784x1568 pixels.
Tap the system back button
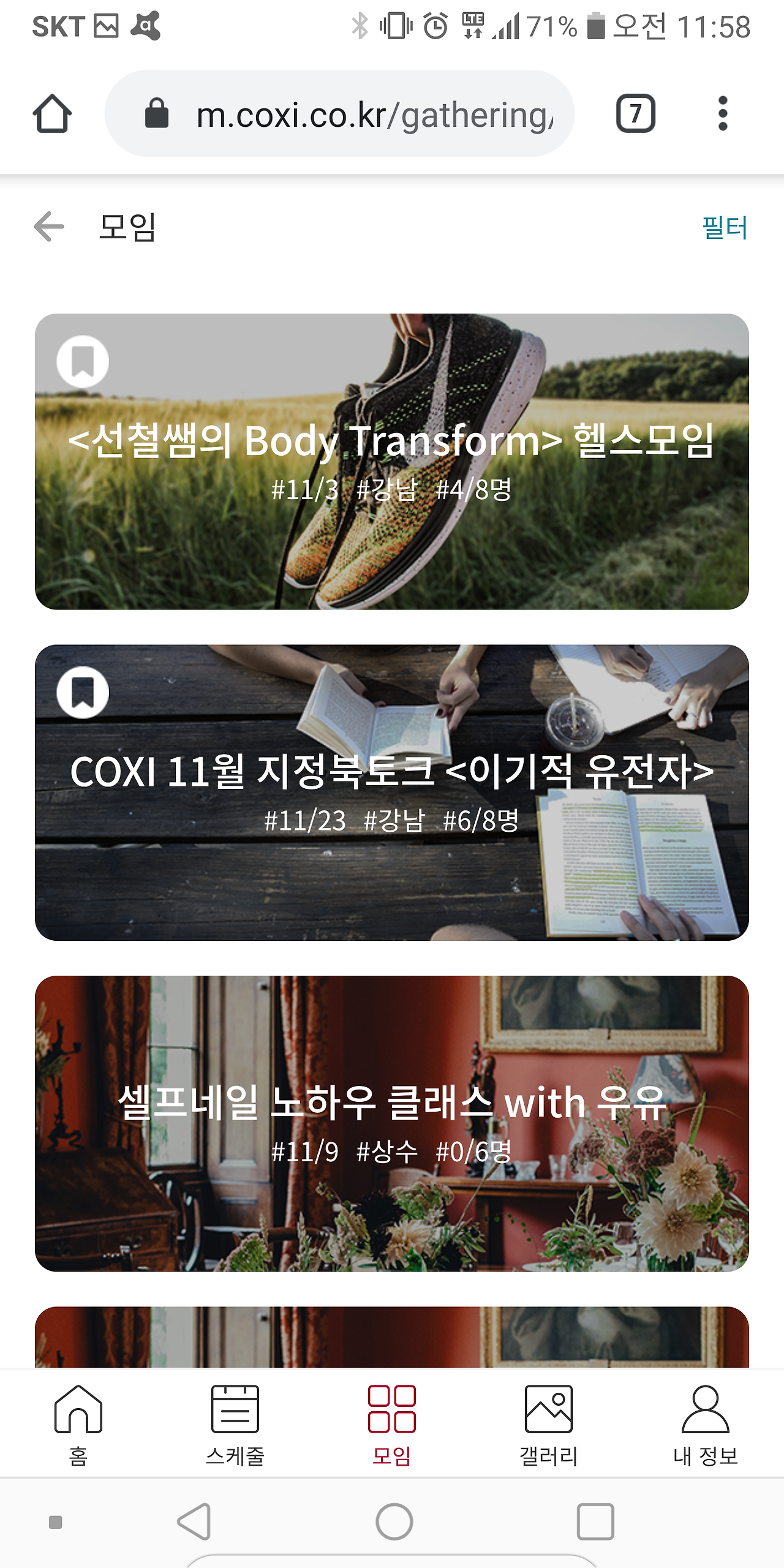tap(195, 1521)
